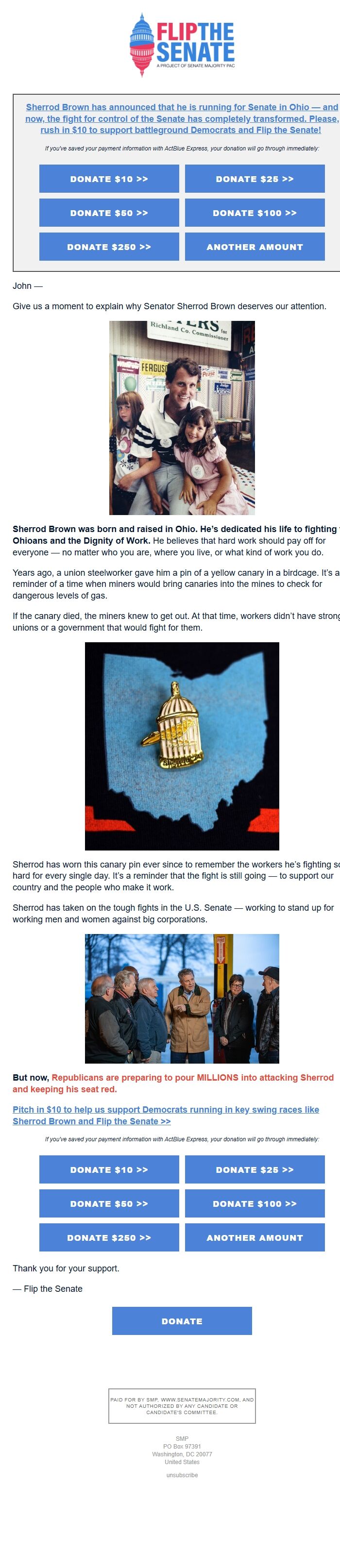Screen dimensions: 340x1568
Task: Tap the top DONATE $100 button
Action: 255,213
